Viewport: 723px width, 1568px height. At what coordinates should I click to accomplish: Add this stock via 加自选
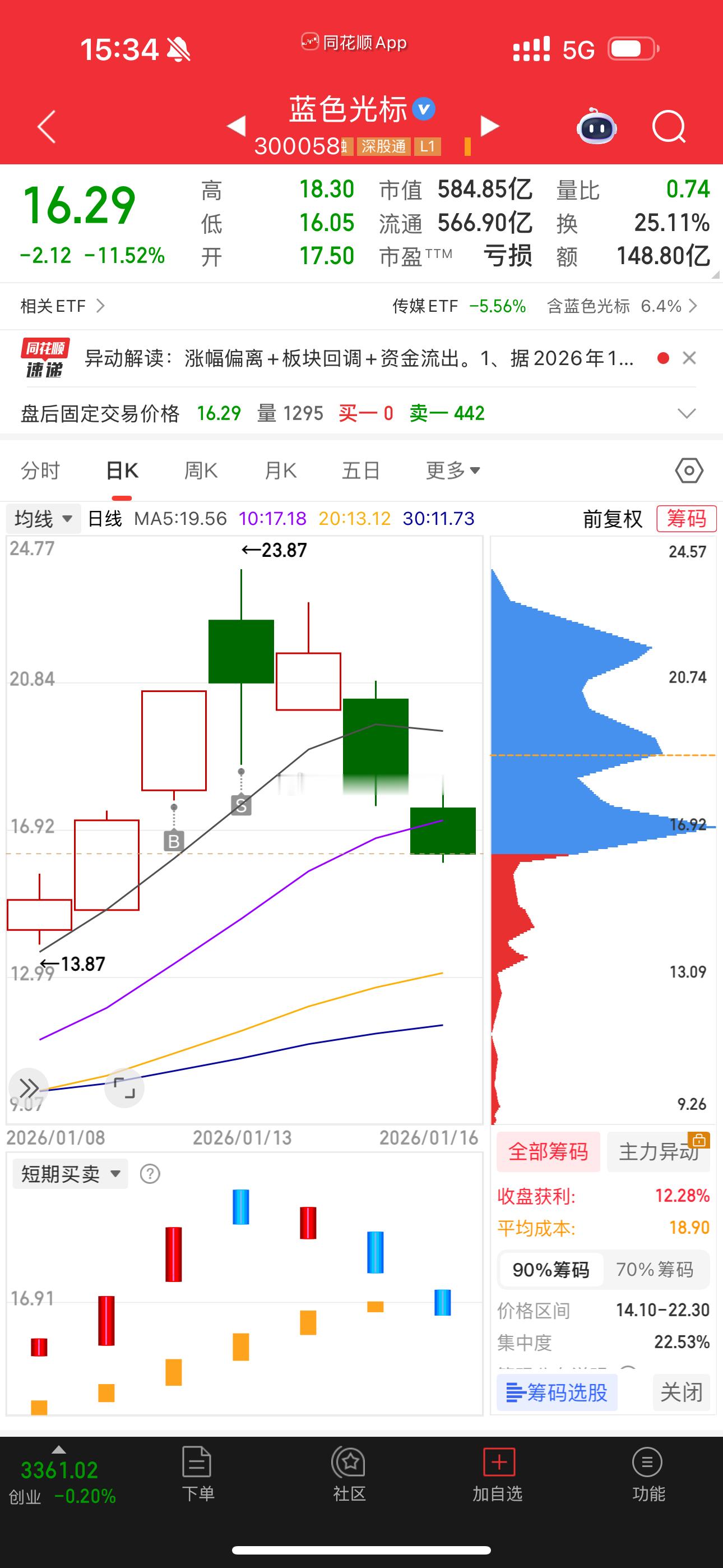[x=498, y=1474]
